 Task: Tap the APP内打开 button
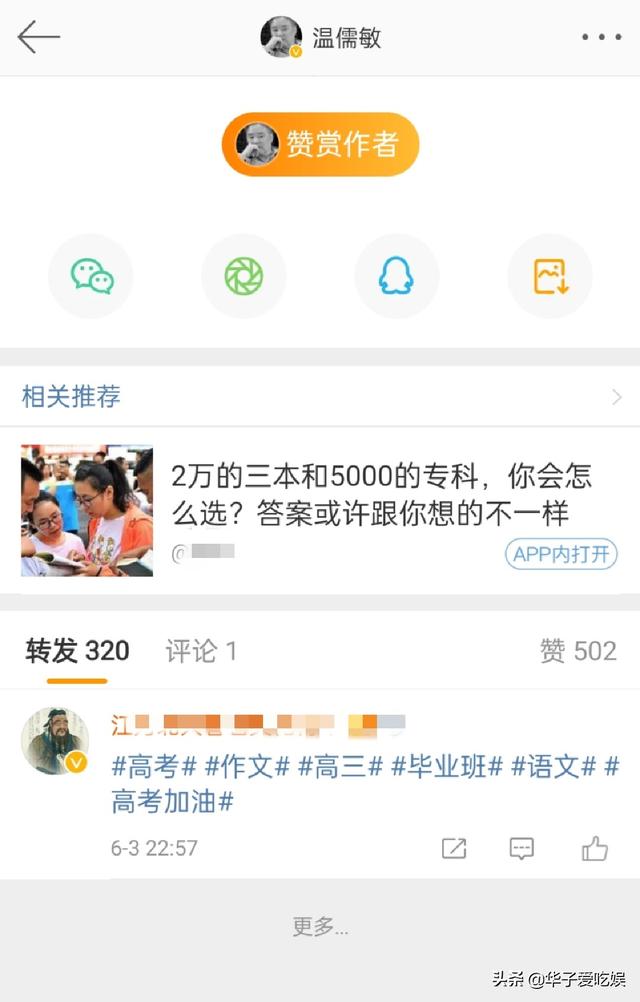tap(560, 553)
